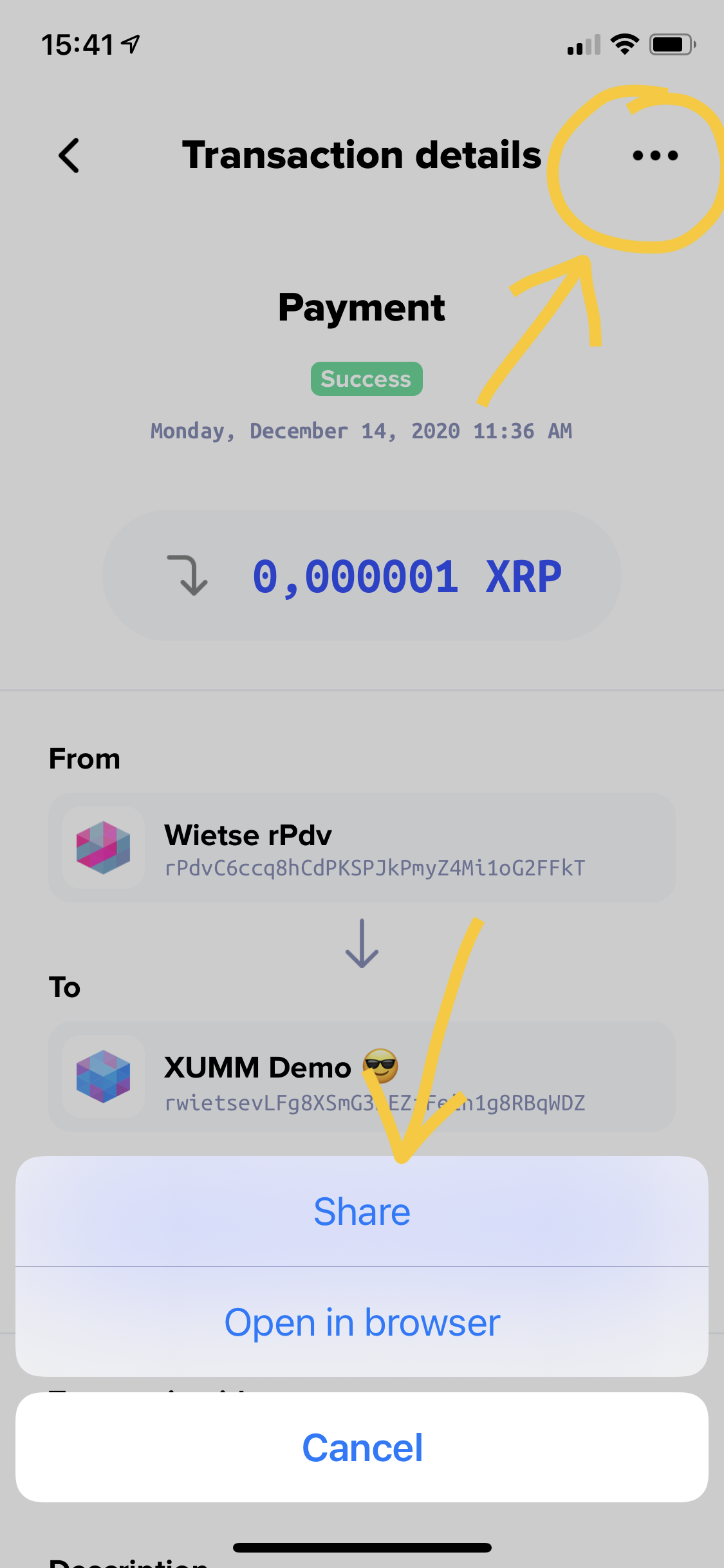This screenshot has width=724, height=1568.
Task: Go back from Transaction details
Action: pos(69,155)
